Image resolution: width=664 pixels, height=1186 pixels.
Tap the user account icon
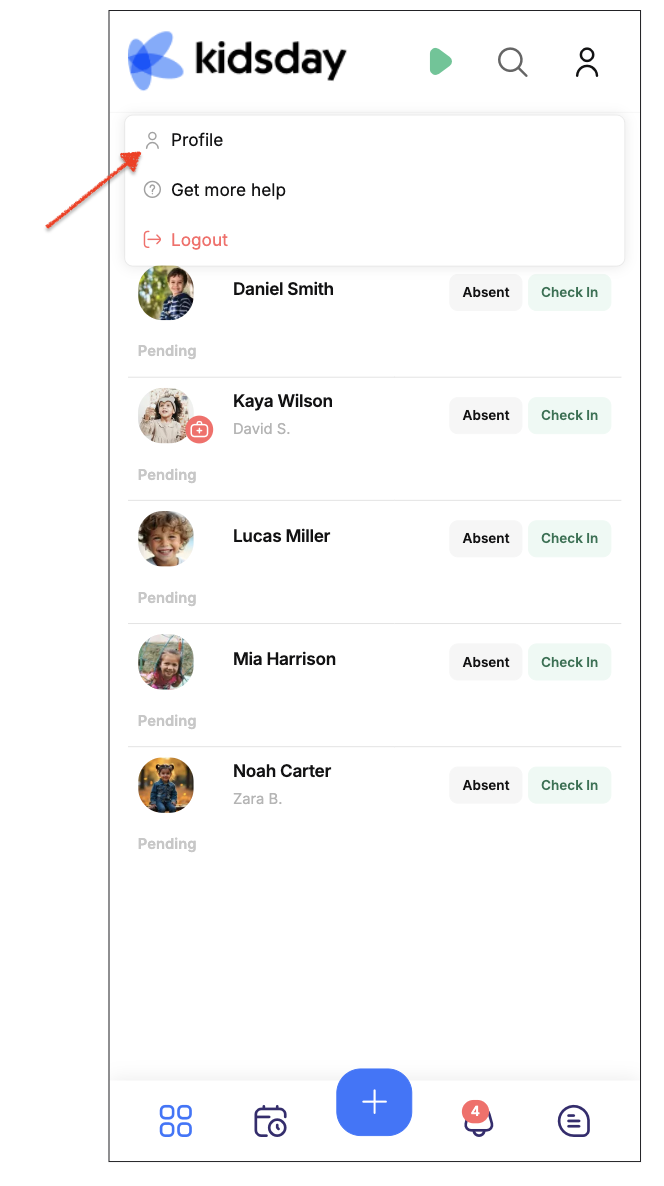[587, 62]
